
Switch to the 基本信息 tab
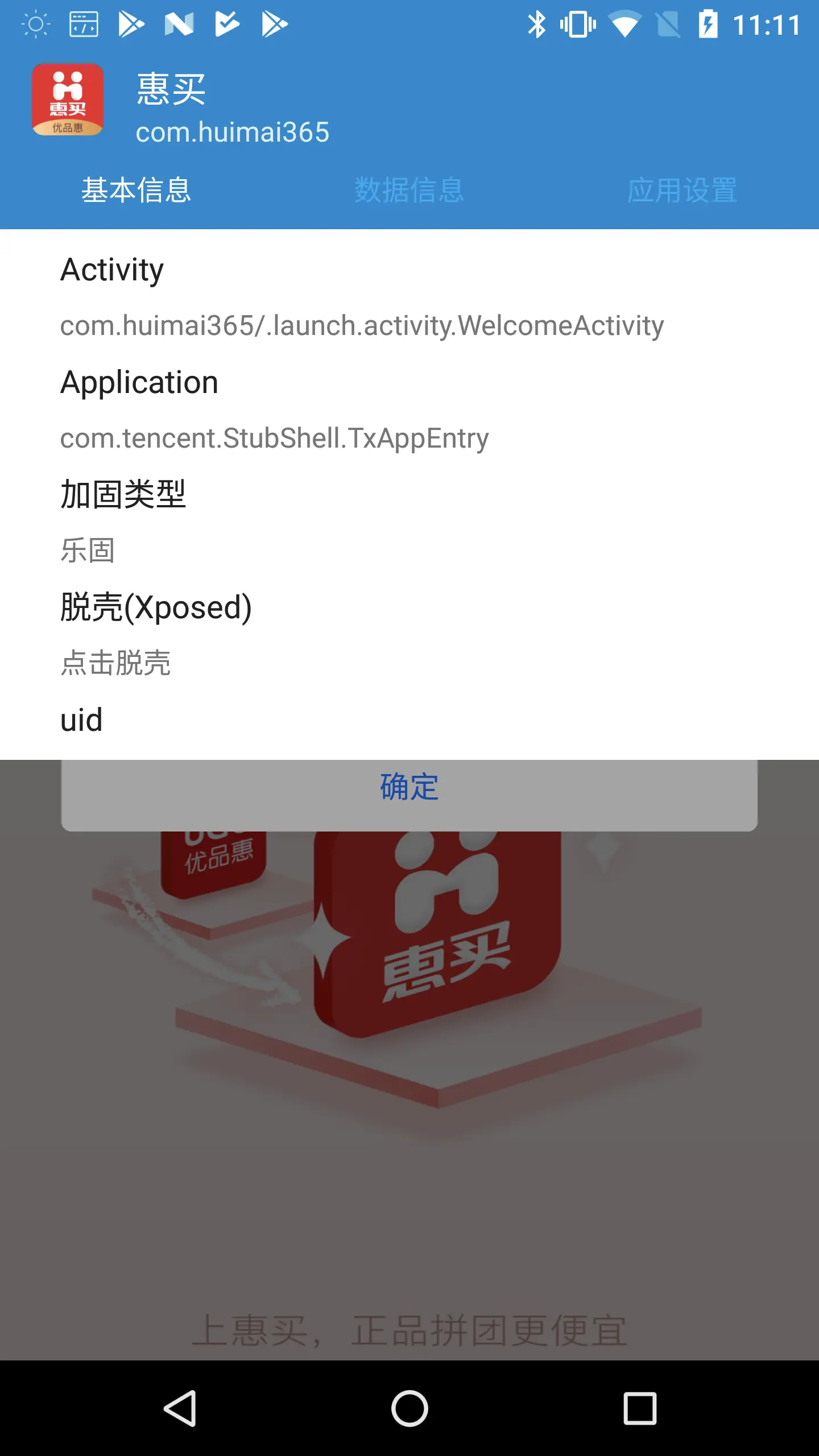[x=136, y=190]
